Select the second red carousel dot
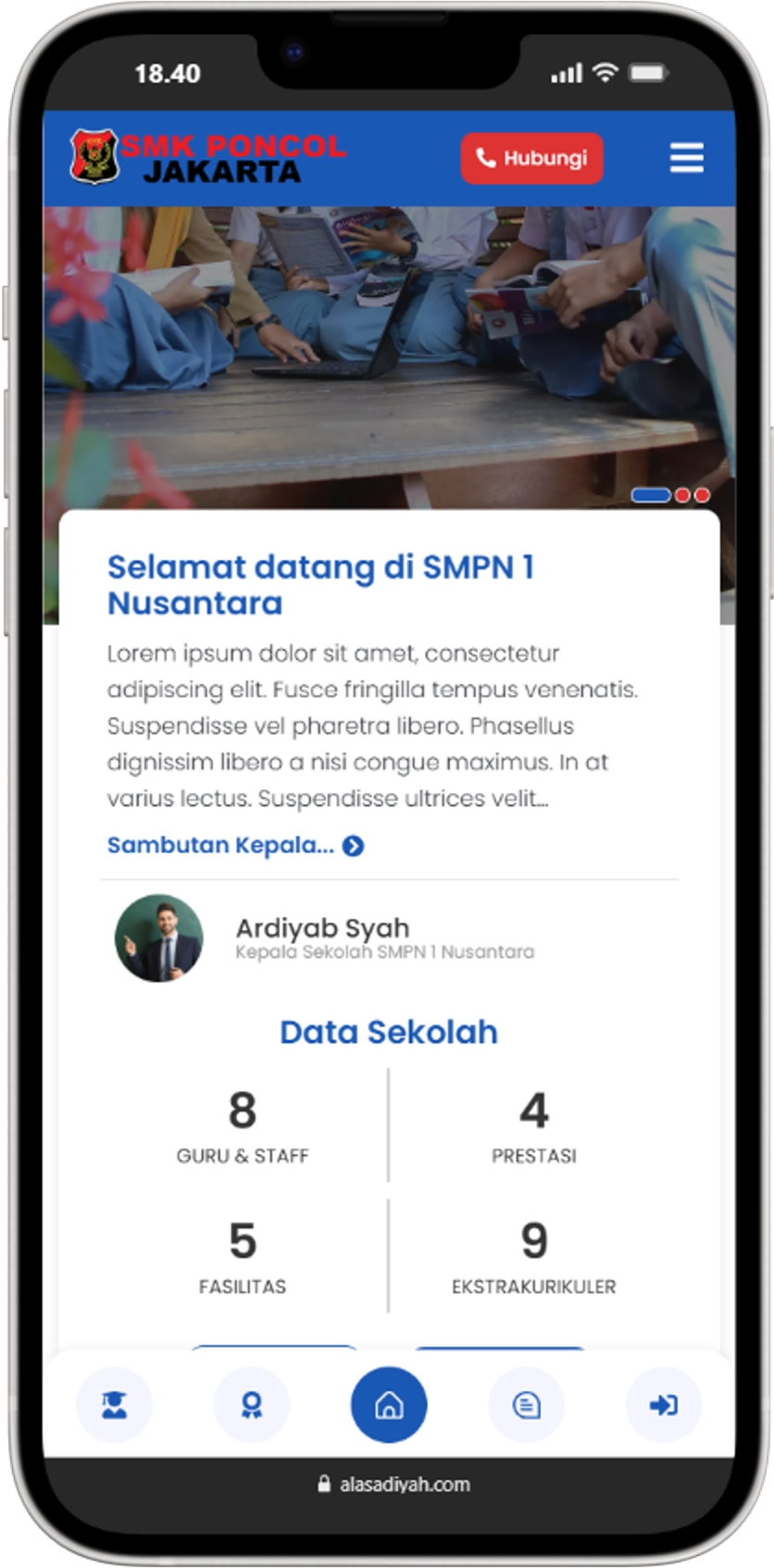Screen dimensions: 774x1568 click(x=702, y=495)
